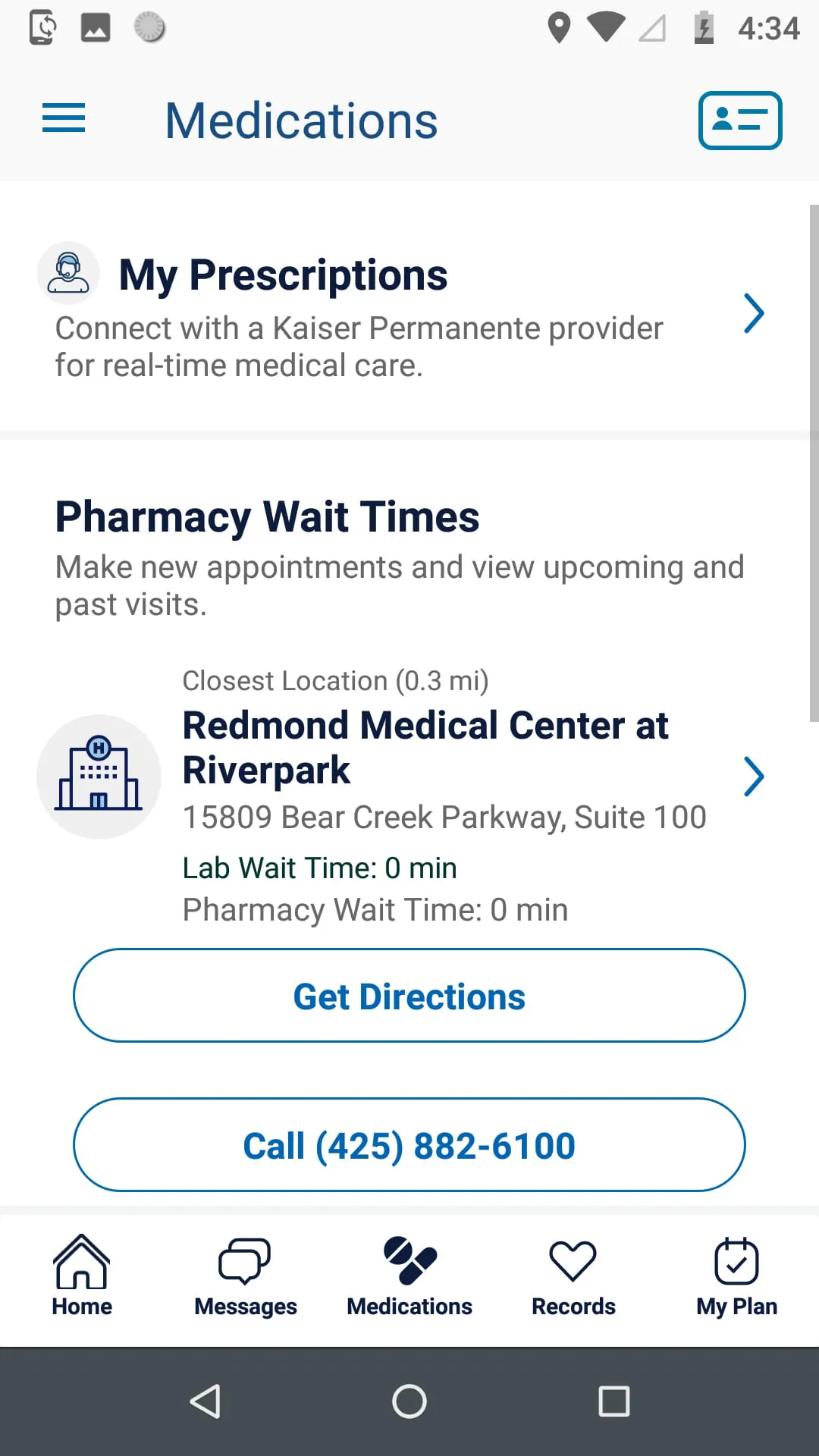Click the Get Directions button
Image resolution: width=819 pixels, height=1456 pixels.
point(409,995)
